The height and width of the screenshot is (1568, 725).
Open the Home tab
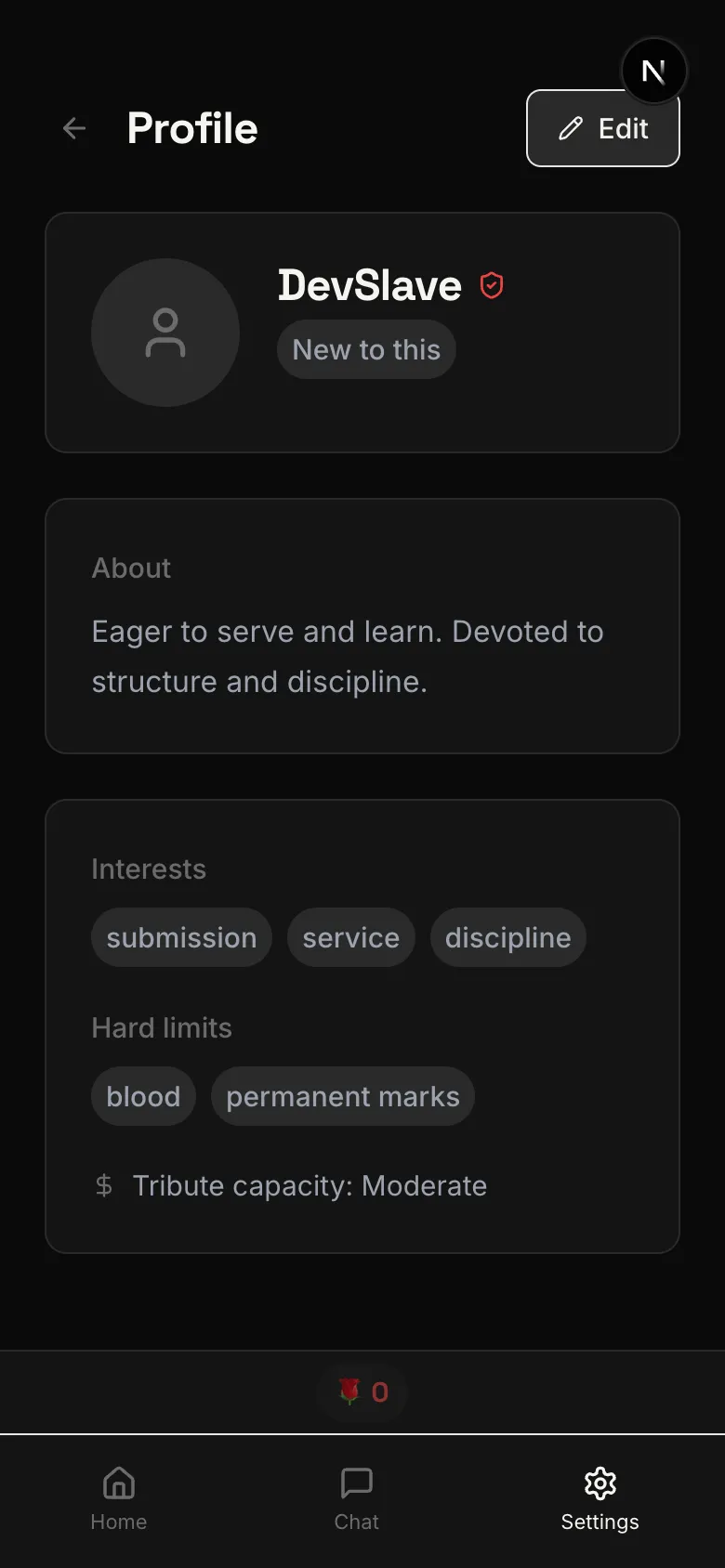pos(119,1499)
